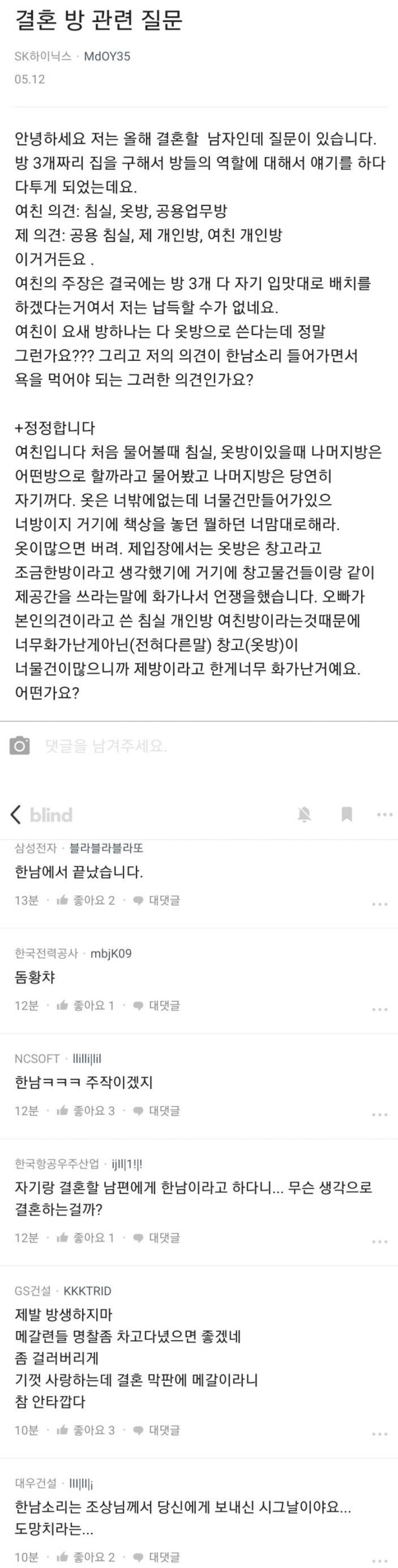
Task: Open the overflow menu in the blind header
Action: click(x=384, y=815)
